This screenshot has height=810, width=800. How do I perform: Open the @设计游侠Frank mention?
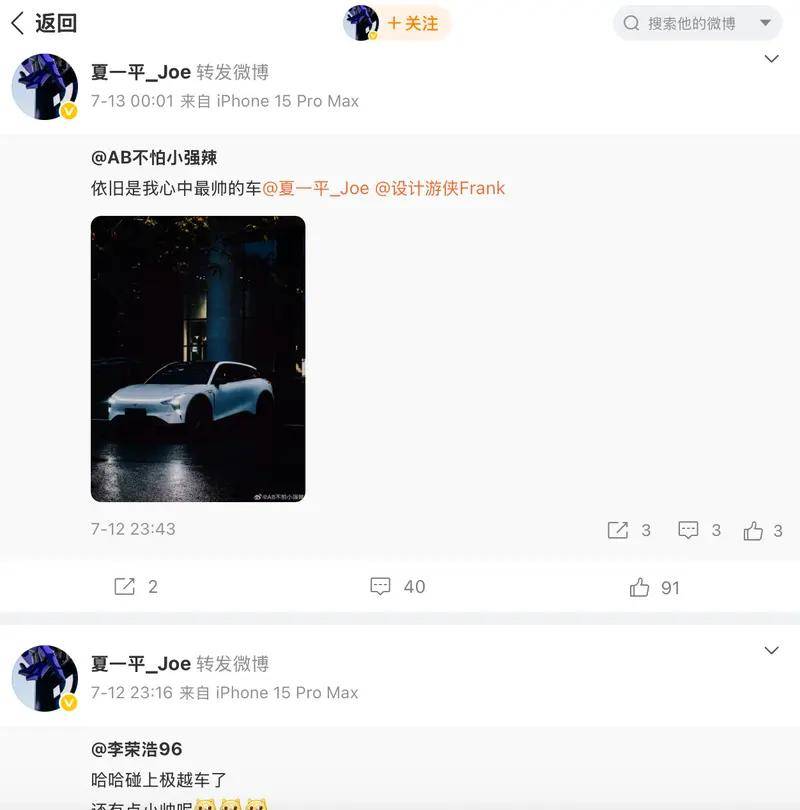(x=440, y=188)
